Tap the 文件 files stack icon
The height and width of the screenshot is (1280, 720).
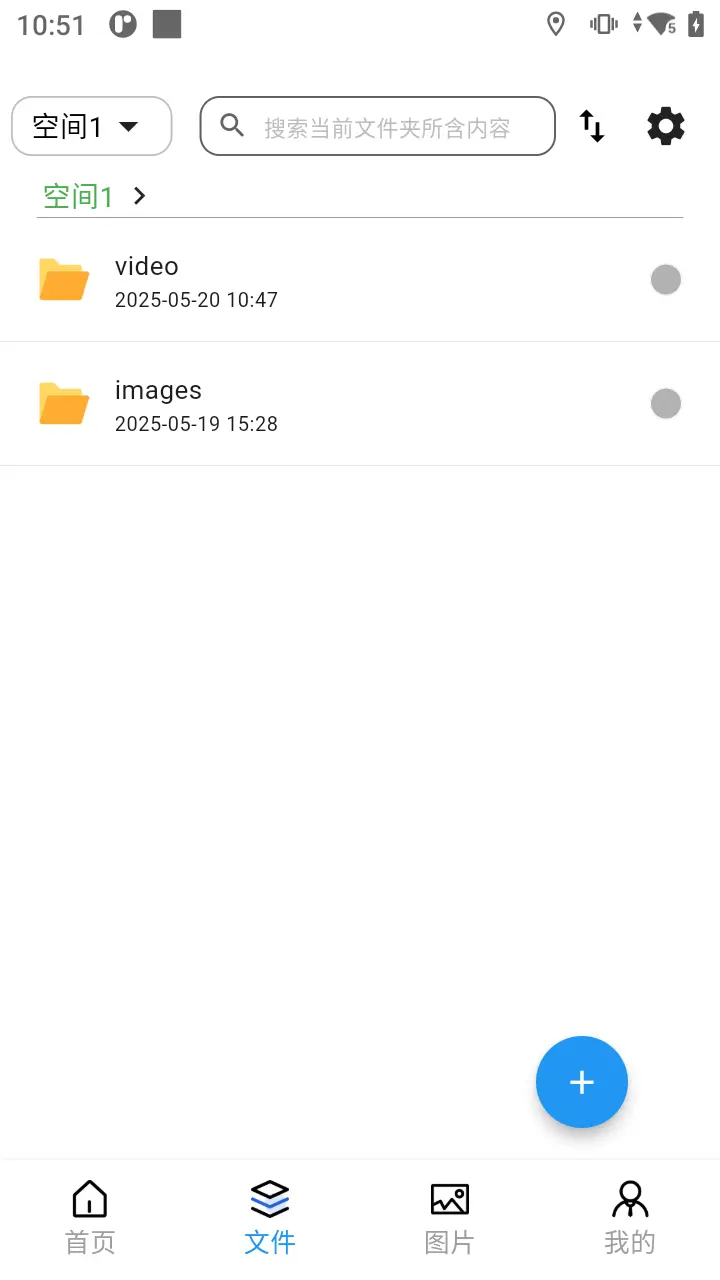pos(269,1197)
